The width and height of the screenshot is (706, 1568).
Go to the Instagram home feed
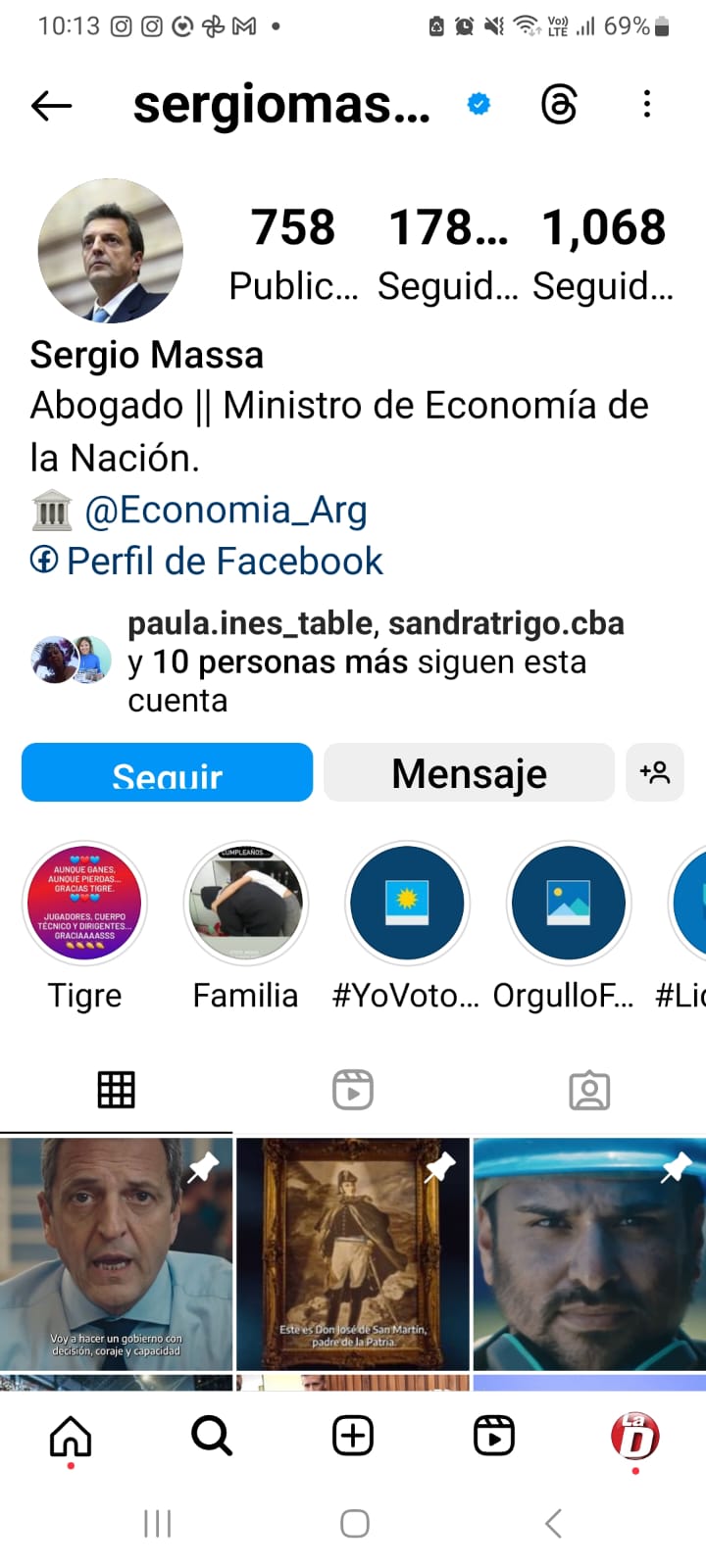coord(71,1437)
